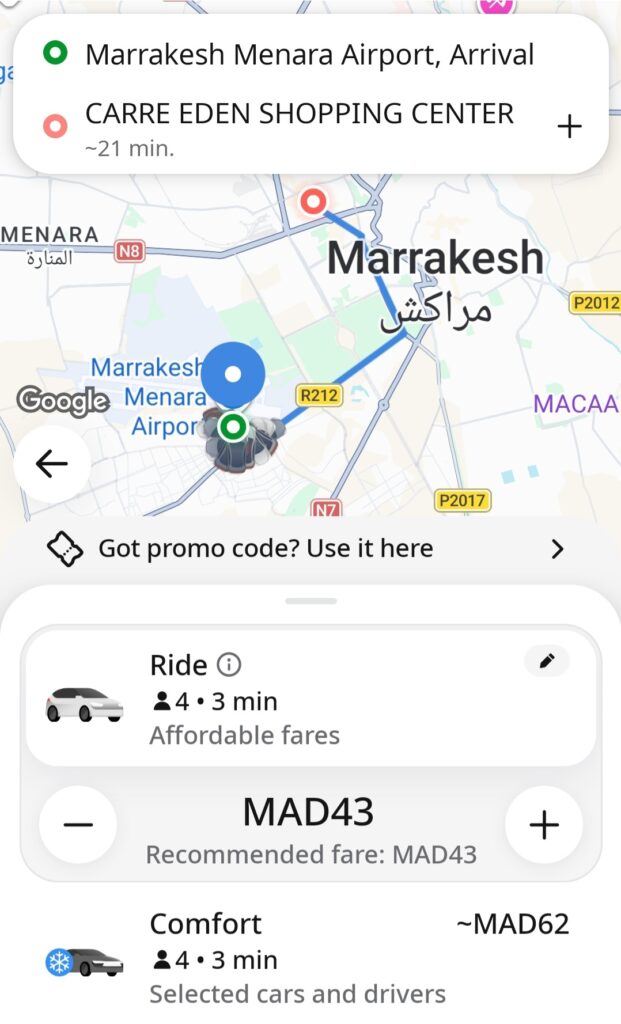
Task: Choose the Comfort ride option
Action: [310, 957]
